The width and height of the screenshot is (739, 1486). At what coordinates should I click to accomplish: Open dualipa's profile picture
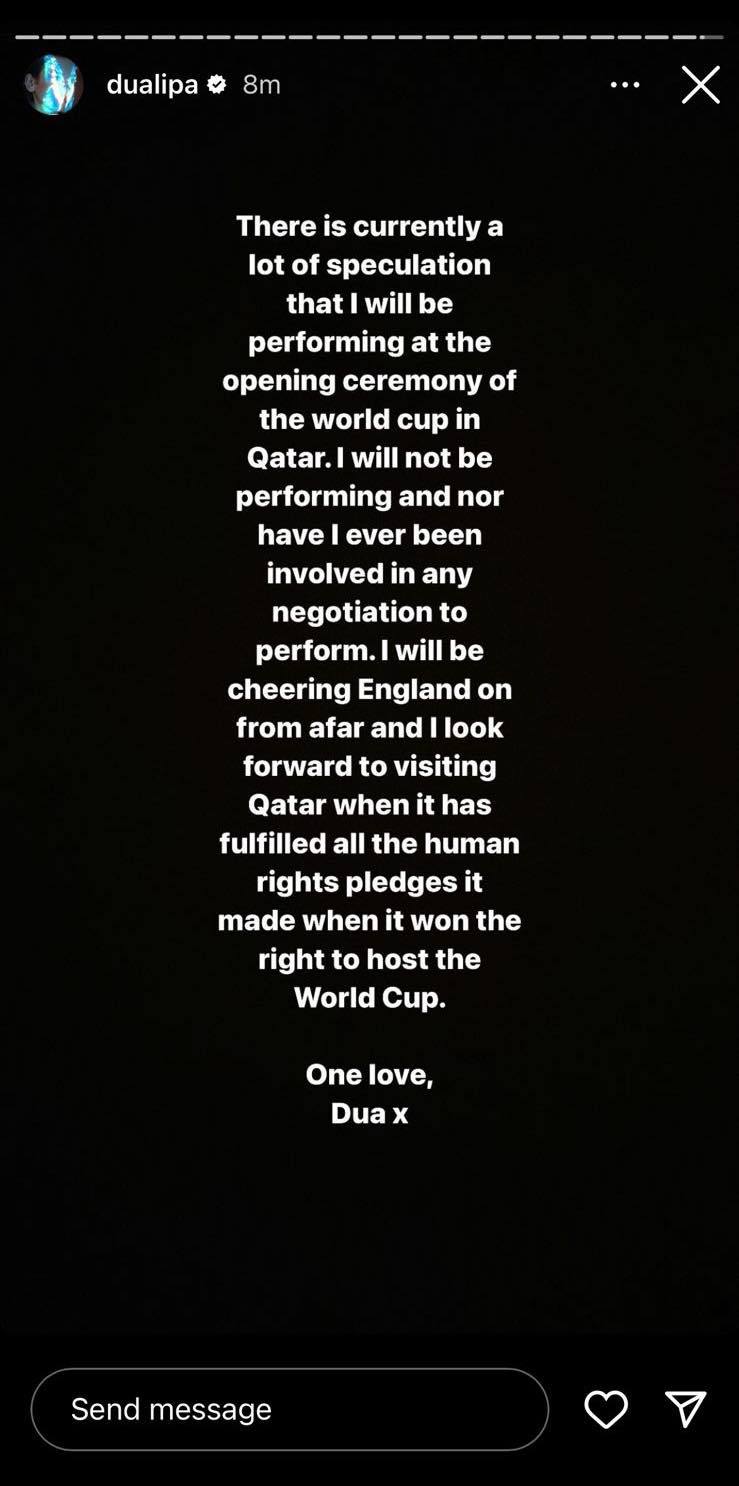click(53, 85)
